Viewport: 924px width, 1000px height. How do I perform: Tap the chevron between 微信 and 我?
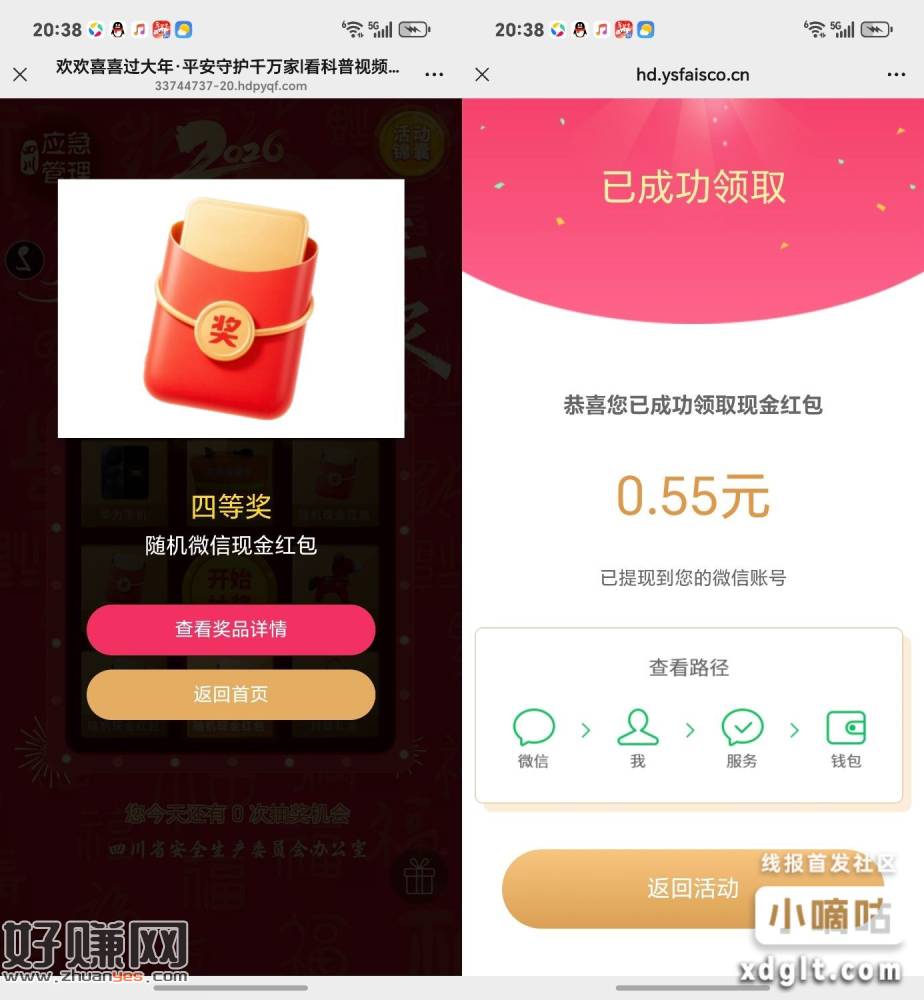(585, 730)
